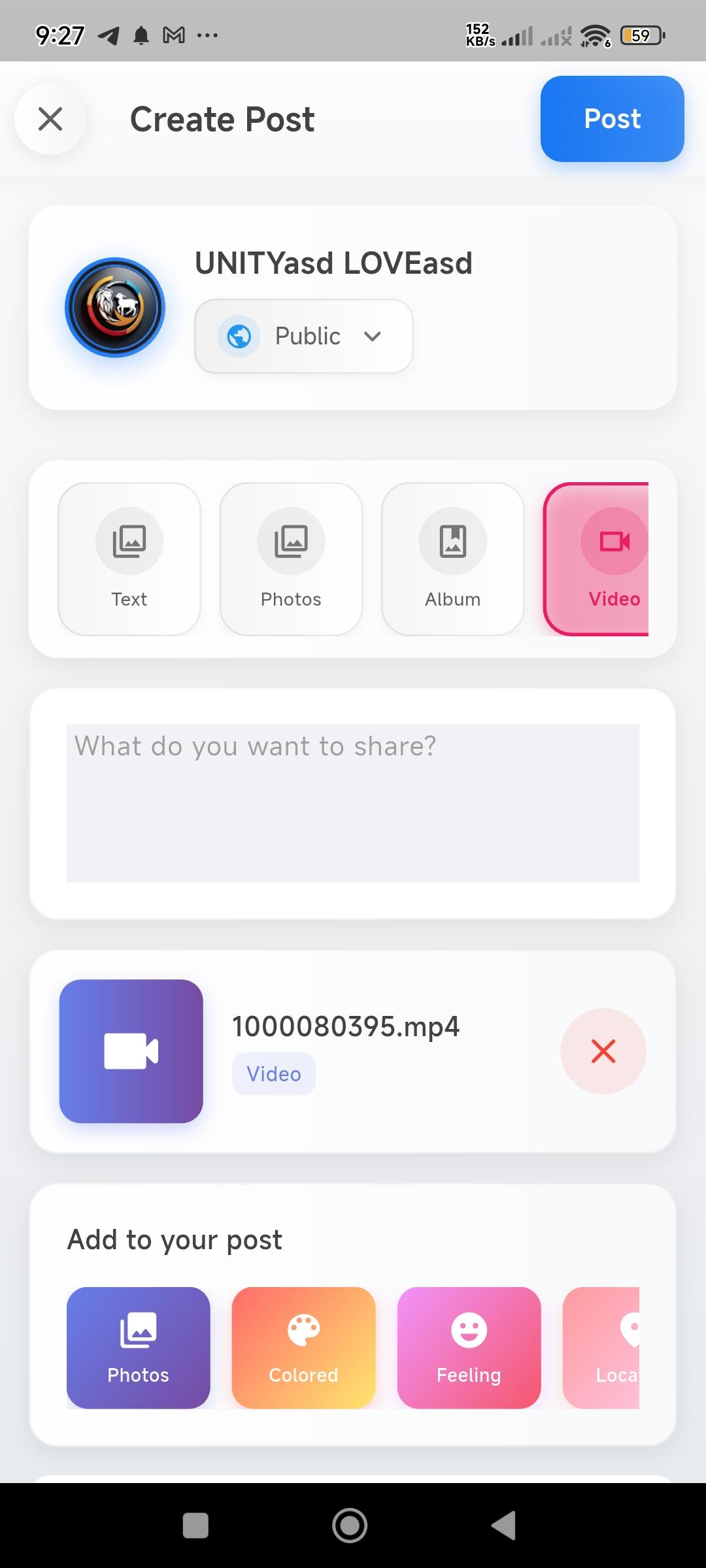Go to the system home screen
This screenshot has height=1568, width=706.
point(350,1526)
